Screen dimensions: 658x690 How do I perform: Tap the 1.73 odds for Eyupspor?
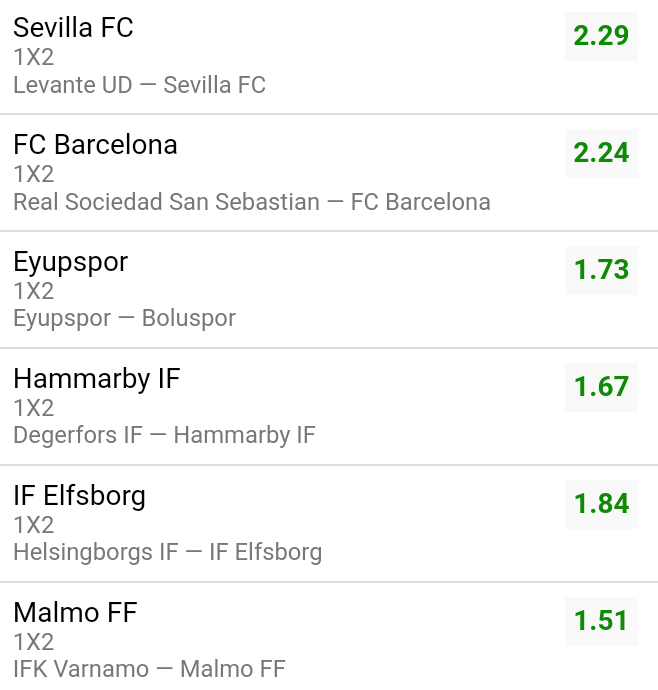click(x=601, y=270)
